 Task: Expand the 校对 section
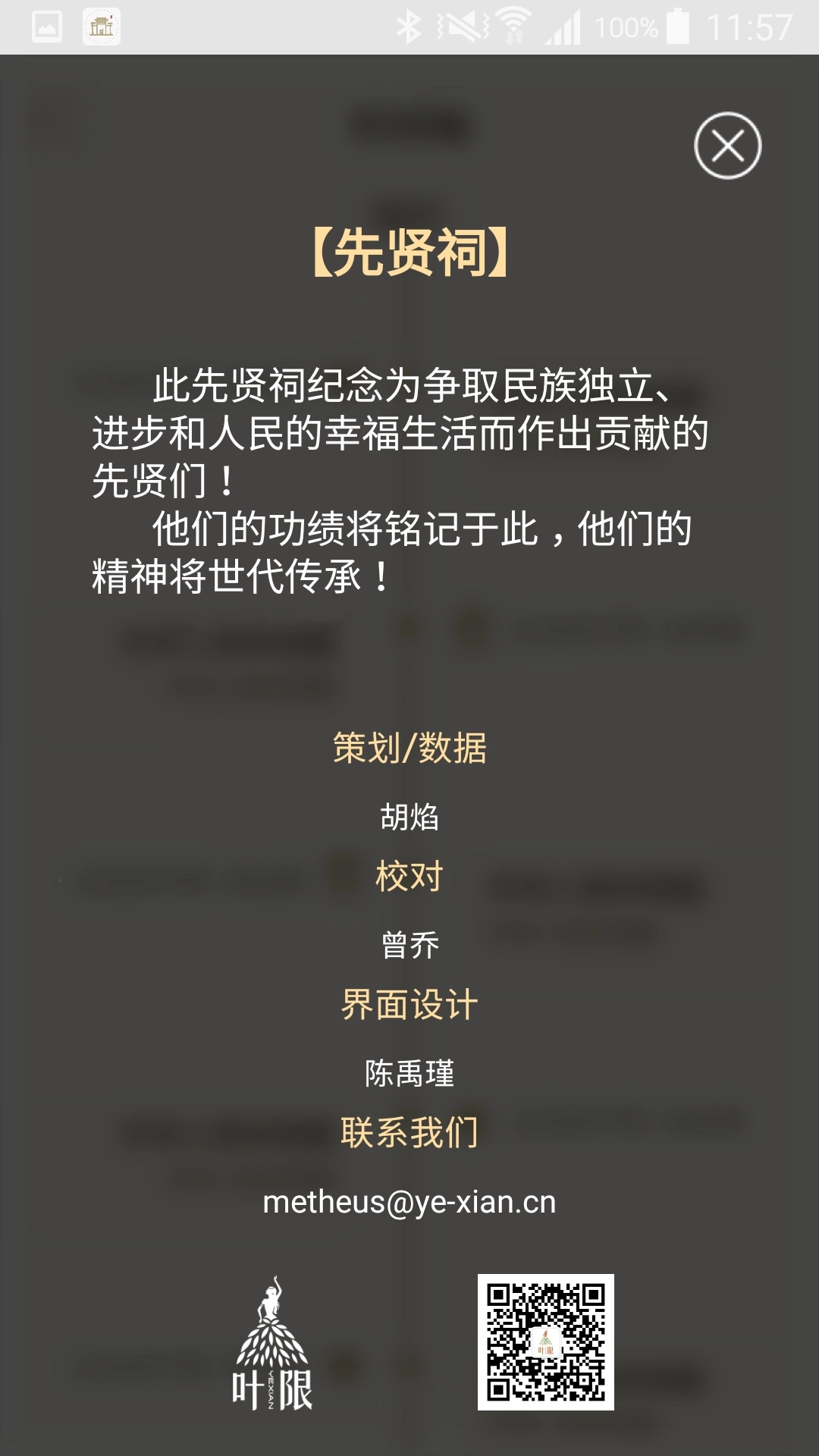pyautogui.click(x=409, y=874)
